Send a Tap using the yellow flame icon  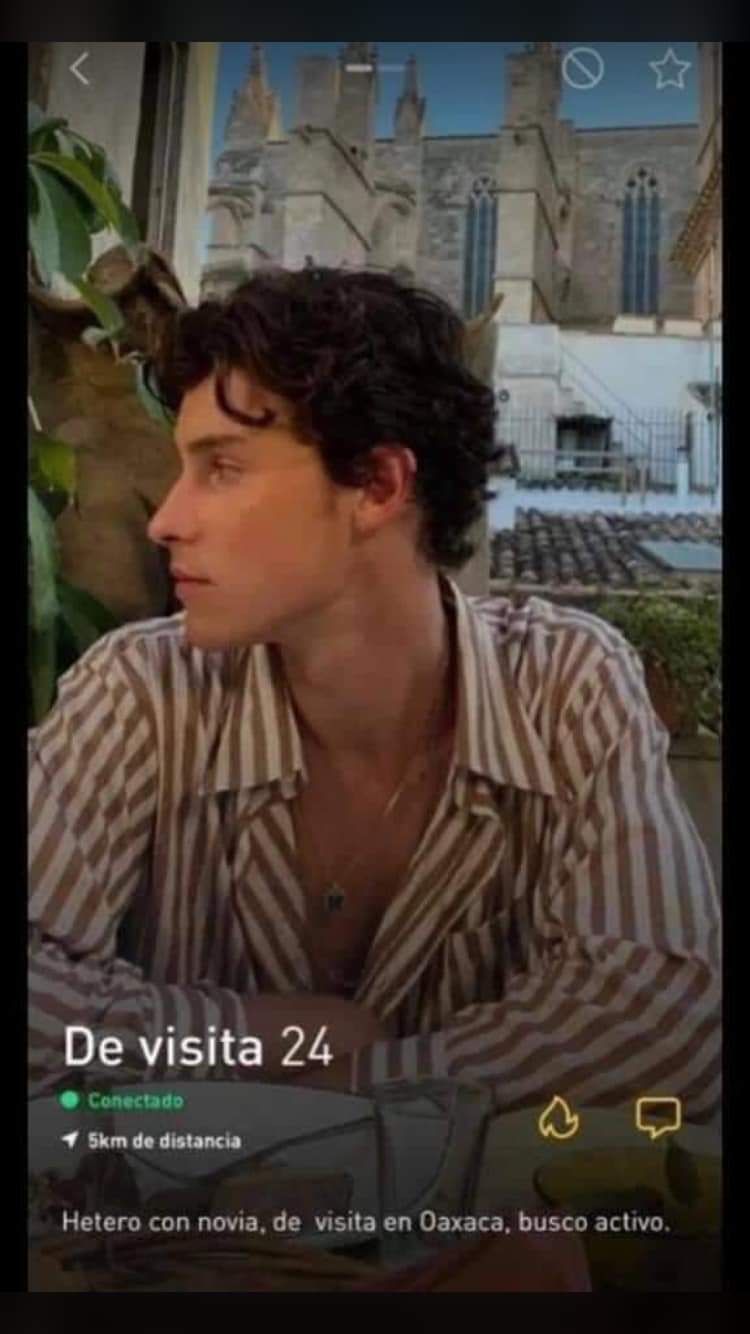[560, 1117]
